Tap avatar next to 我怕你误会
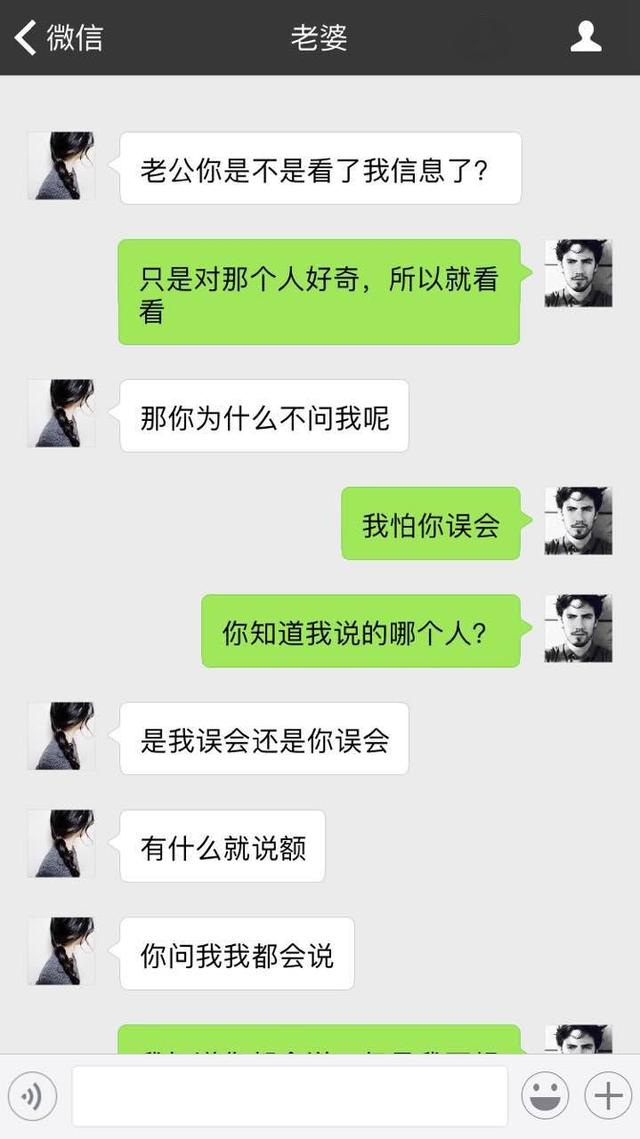Viewport: 640px width, 1139px height. 578,521
